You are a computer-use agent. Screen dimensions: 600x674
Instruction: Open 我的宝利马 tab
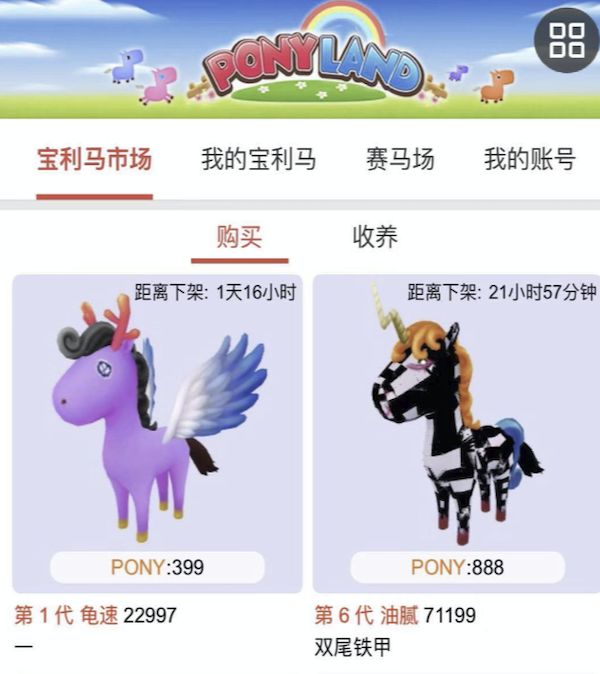click(258, 160)
